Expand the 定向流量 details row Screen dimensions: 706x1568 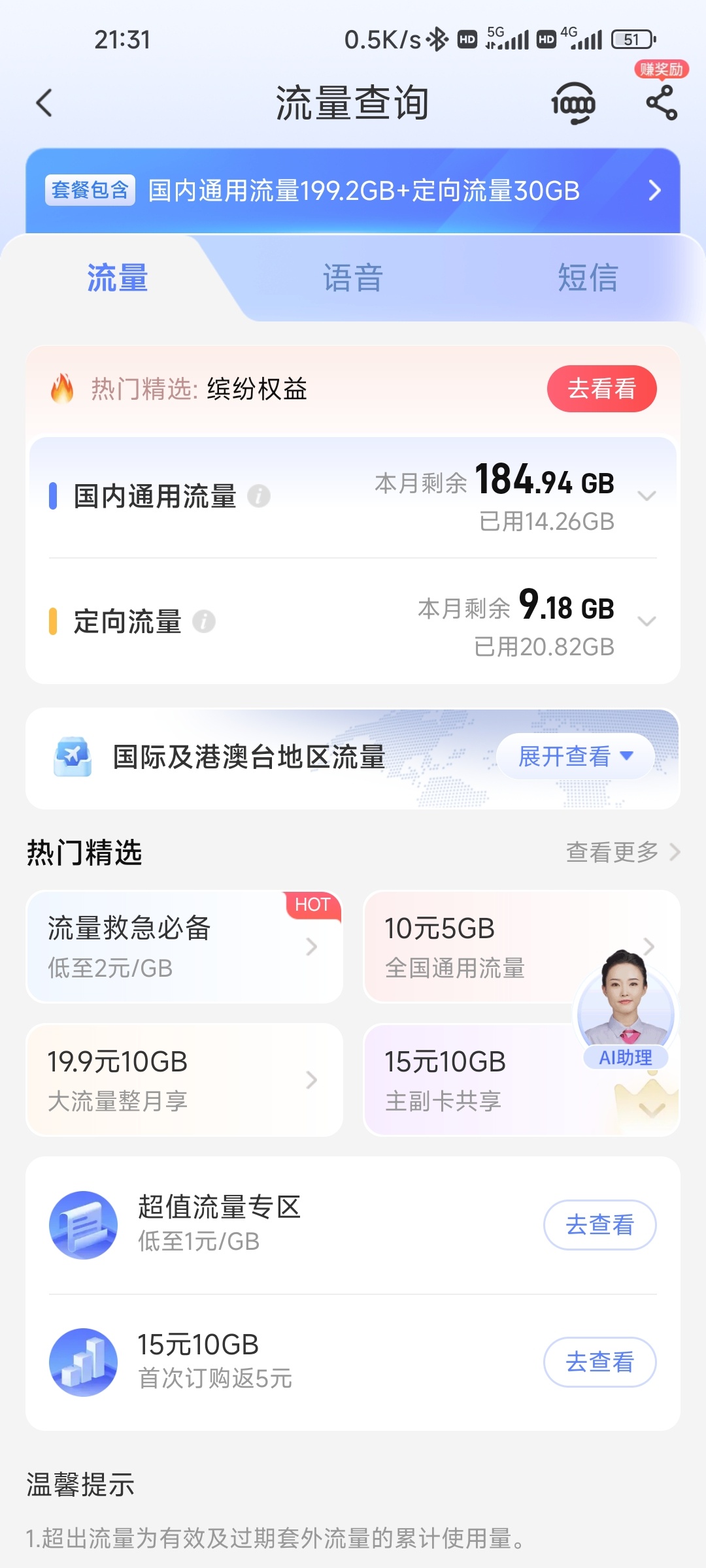646,621
